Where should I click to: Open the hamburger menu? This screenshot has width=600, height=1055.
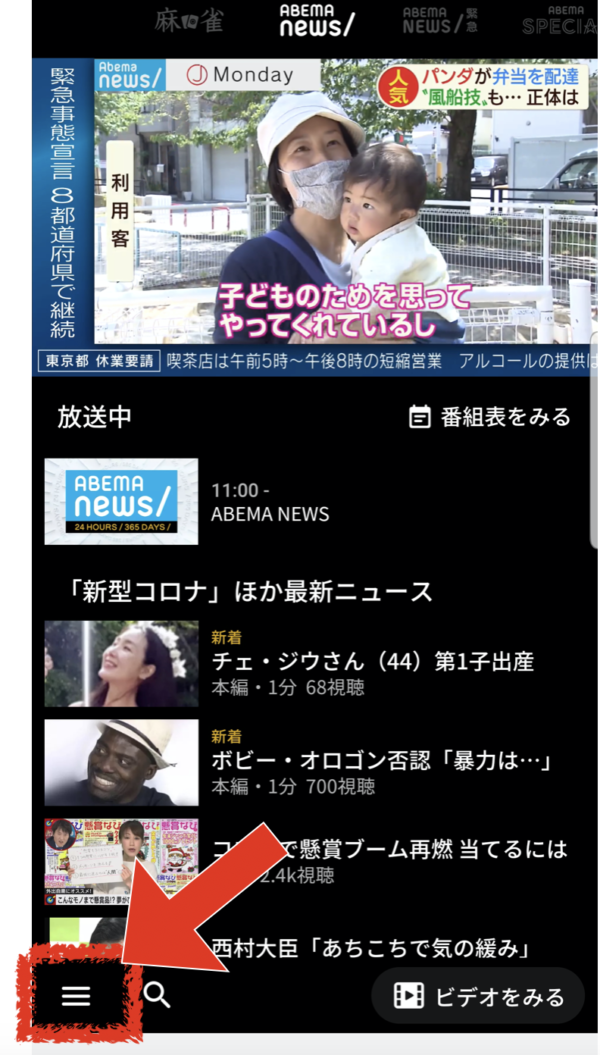pyautogui.click(x=76, y=995)
